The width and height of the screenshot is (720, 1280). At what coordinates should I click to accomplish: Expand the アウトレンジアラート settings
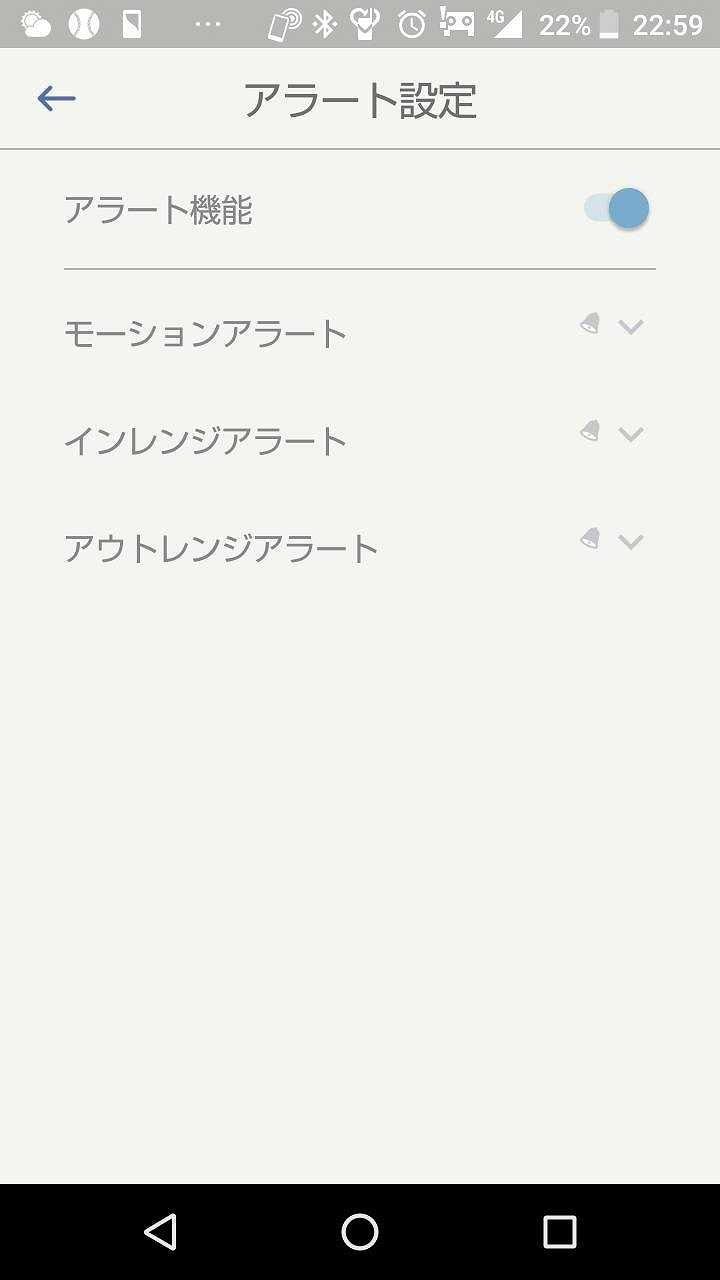pos(630,542)
